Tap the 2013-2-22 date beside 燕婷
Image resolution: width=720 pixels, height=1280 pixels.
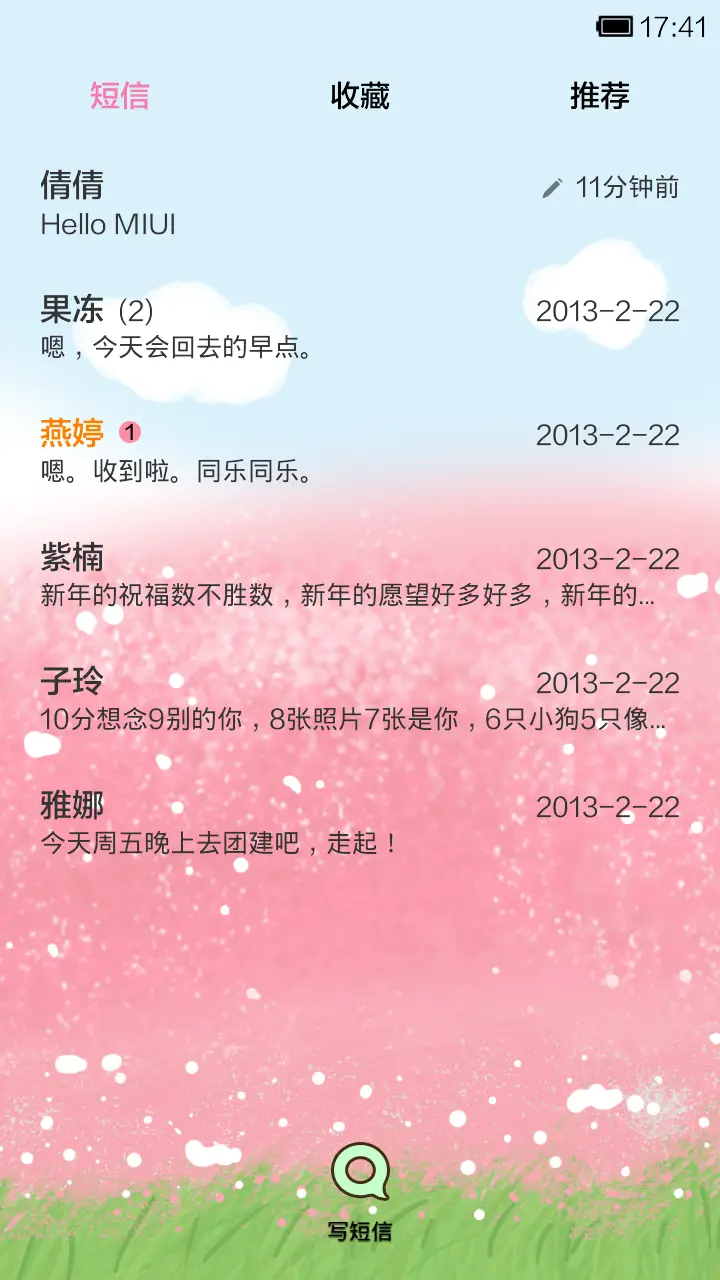608,433
